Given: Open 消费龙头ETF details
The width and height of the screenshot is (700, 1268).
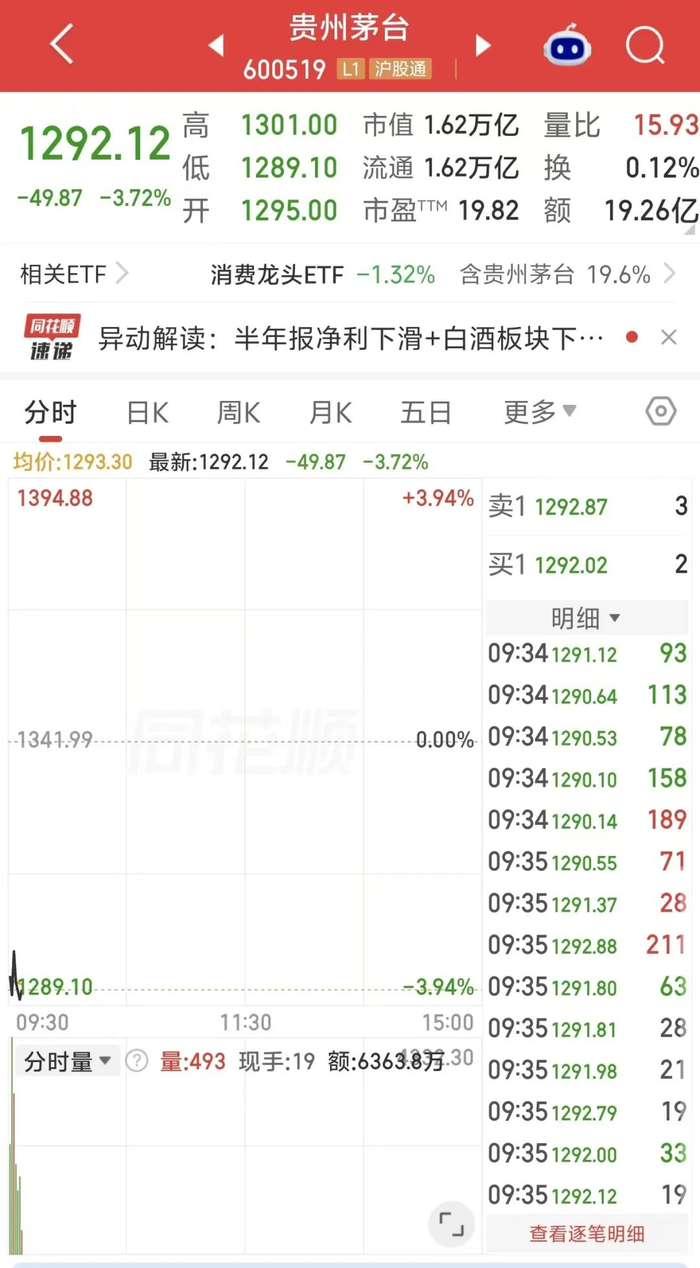Looking at the screenshot, I should (323, 274).
